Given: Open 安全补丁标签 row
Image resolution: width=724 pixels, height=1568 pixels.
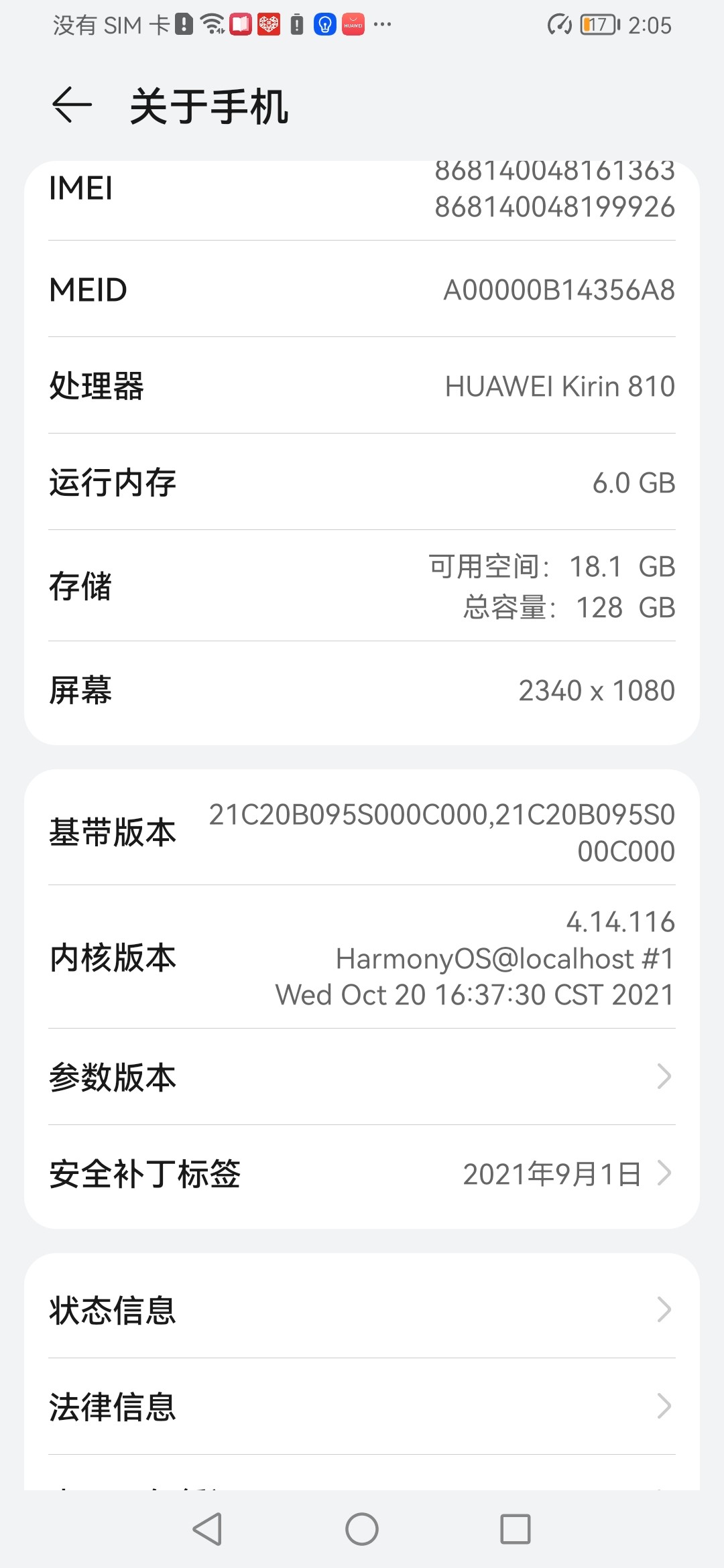Looking at the screenshot, I should (362, 1174).
